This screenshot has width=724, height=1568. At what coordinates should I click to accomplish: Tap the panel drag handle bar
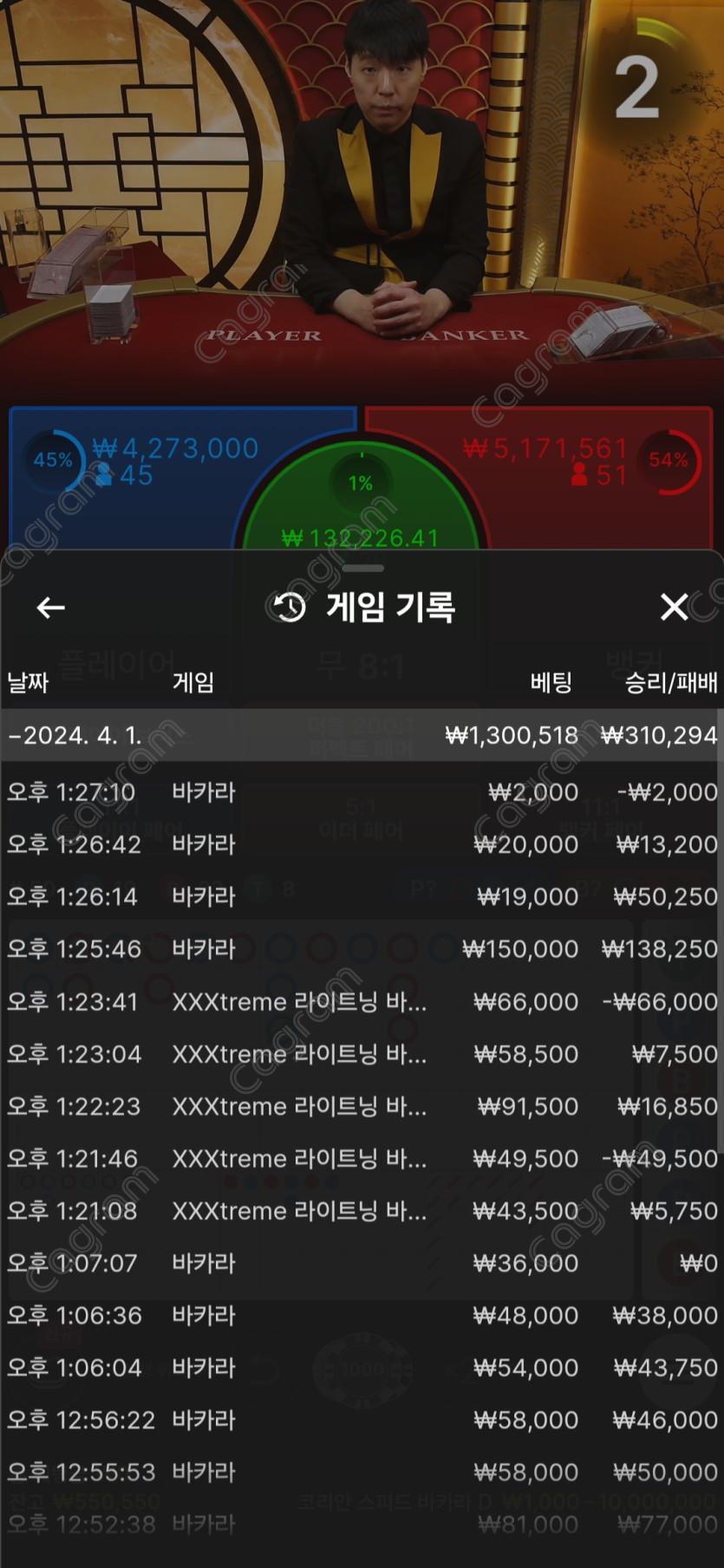[362, 569]
